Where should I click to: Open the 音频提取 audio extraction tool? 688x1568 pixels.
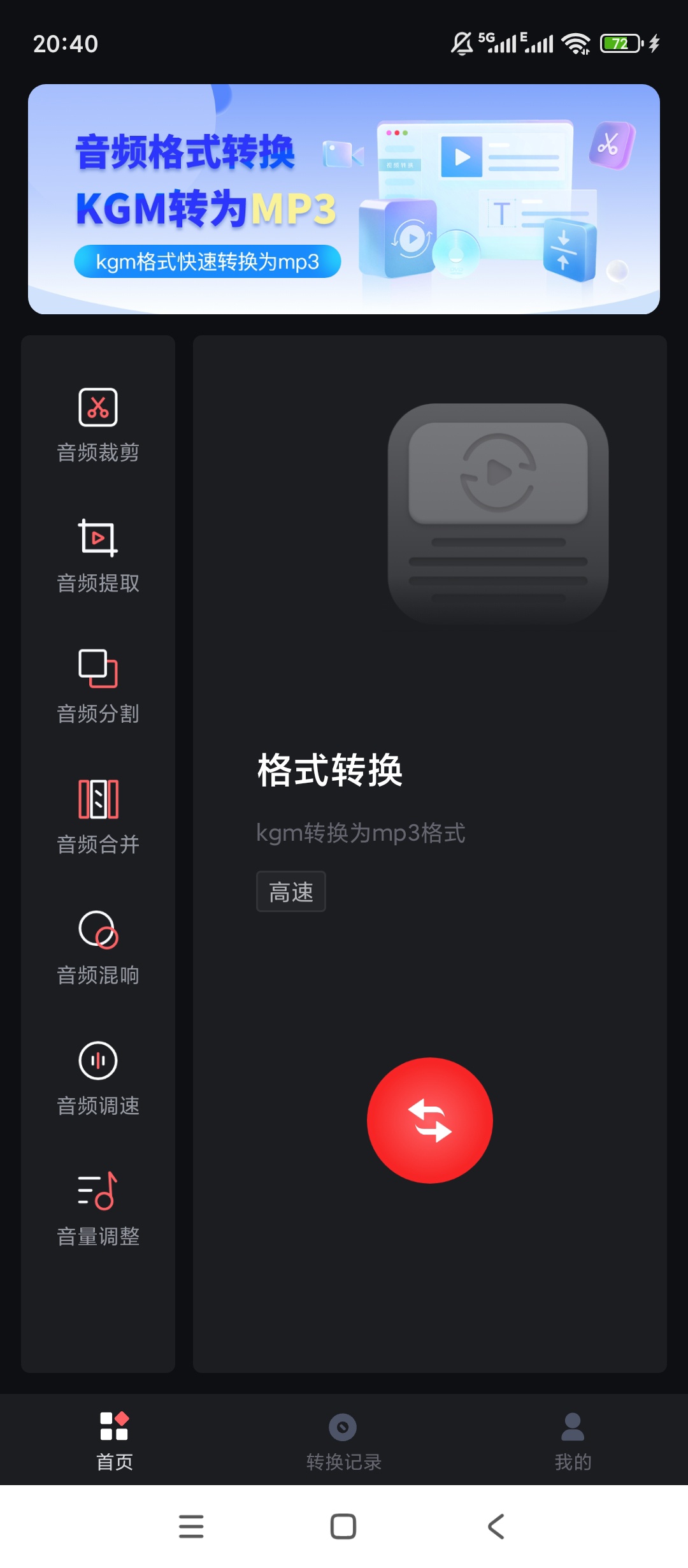click(97, 553)
